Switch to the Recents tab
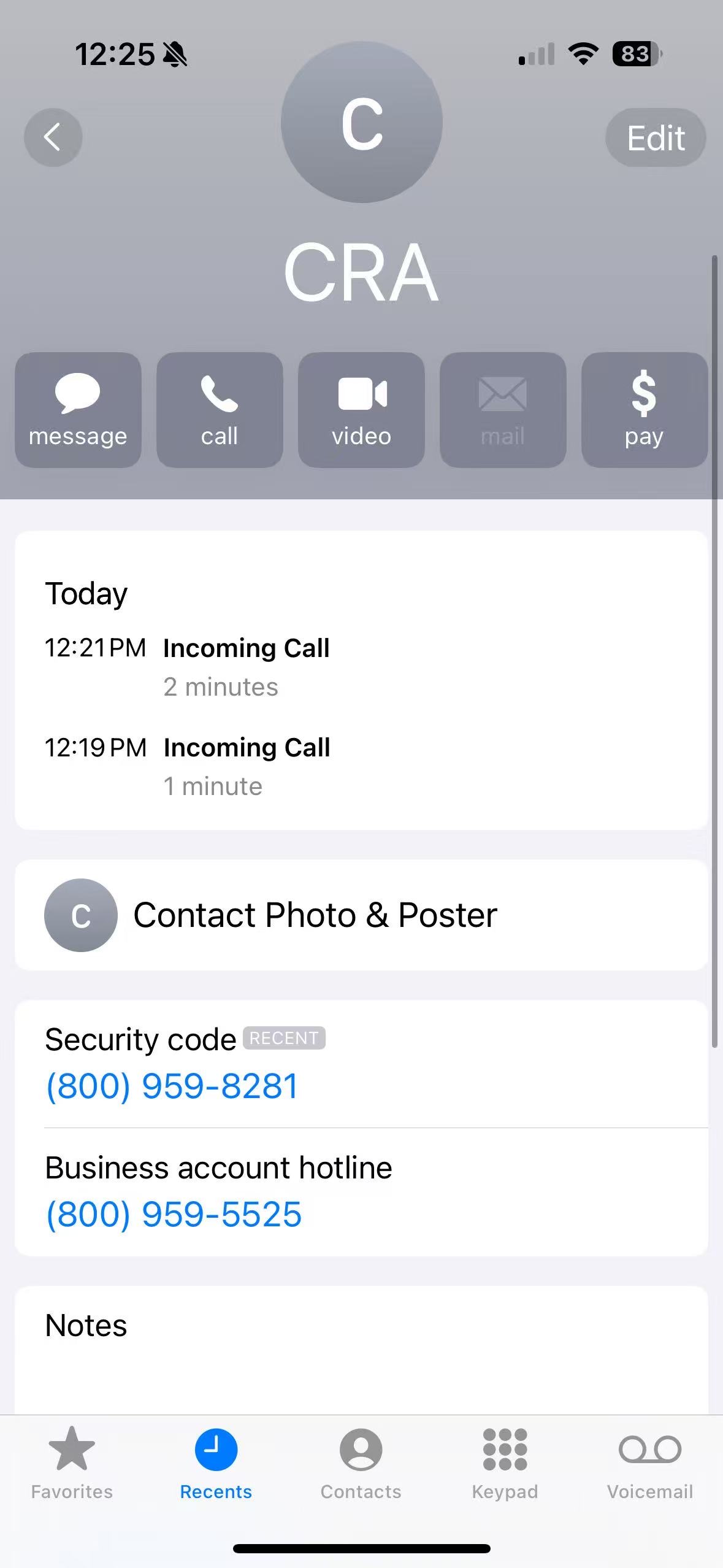The image size is (723, 1568). click(x=216, y=1462)
